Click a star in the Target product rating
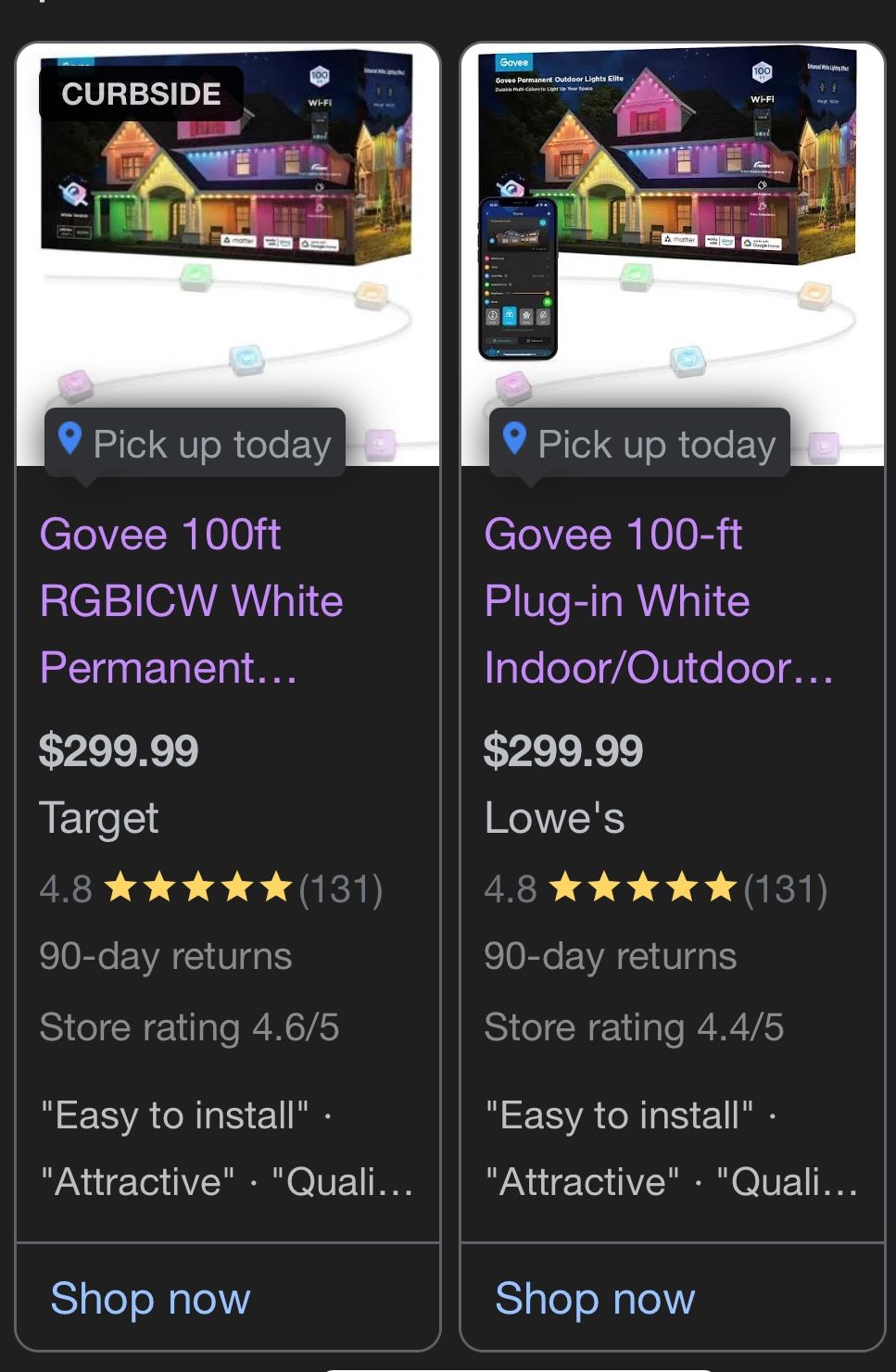The image size is (896, 1372). coord(199,890)
